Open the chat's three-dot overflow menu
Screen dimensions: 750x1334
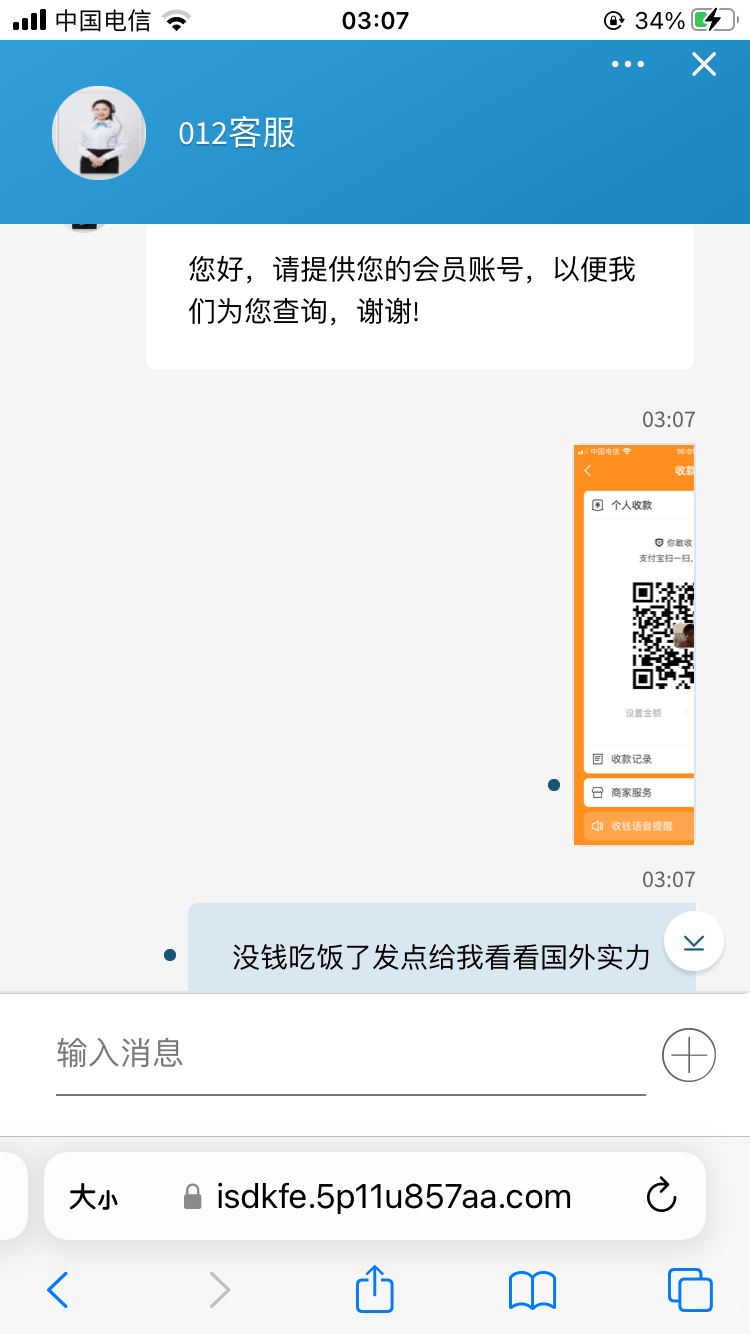pos(628,64)
